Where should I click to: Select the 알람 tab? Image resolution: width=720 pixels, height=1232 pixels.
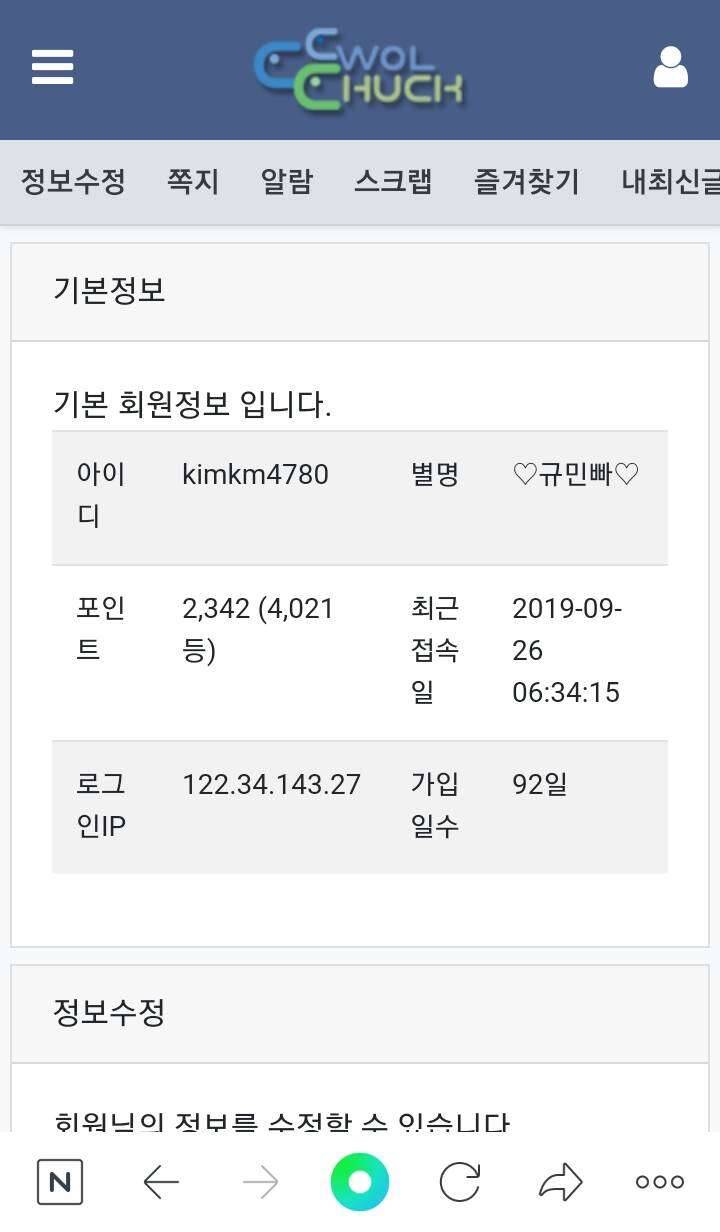287,182
